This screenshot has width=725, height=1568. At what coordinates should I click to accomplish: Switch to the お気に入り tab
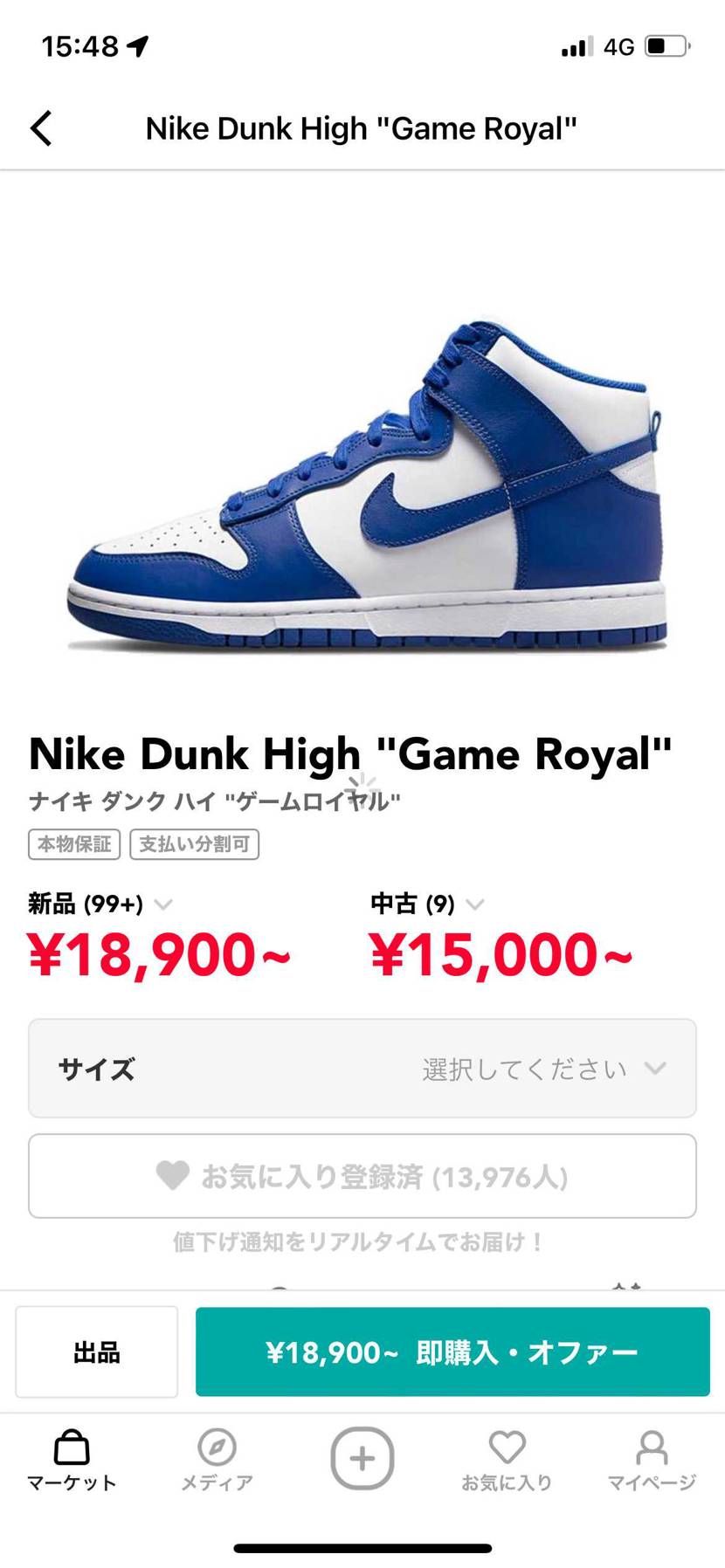507,1460
